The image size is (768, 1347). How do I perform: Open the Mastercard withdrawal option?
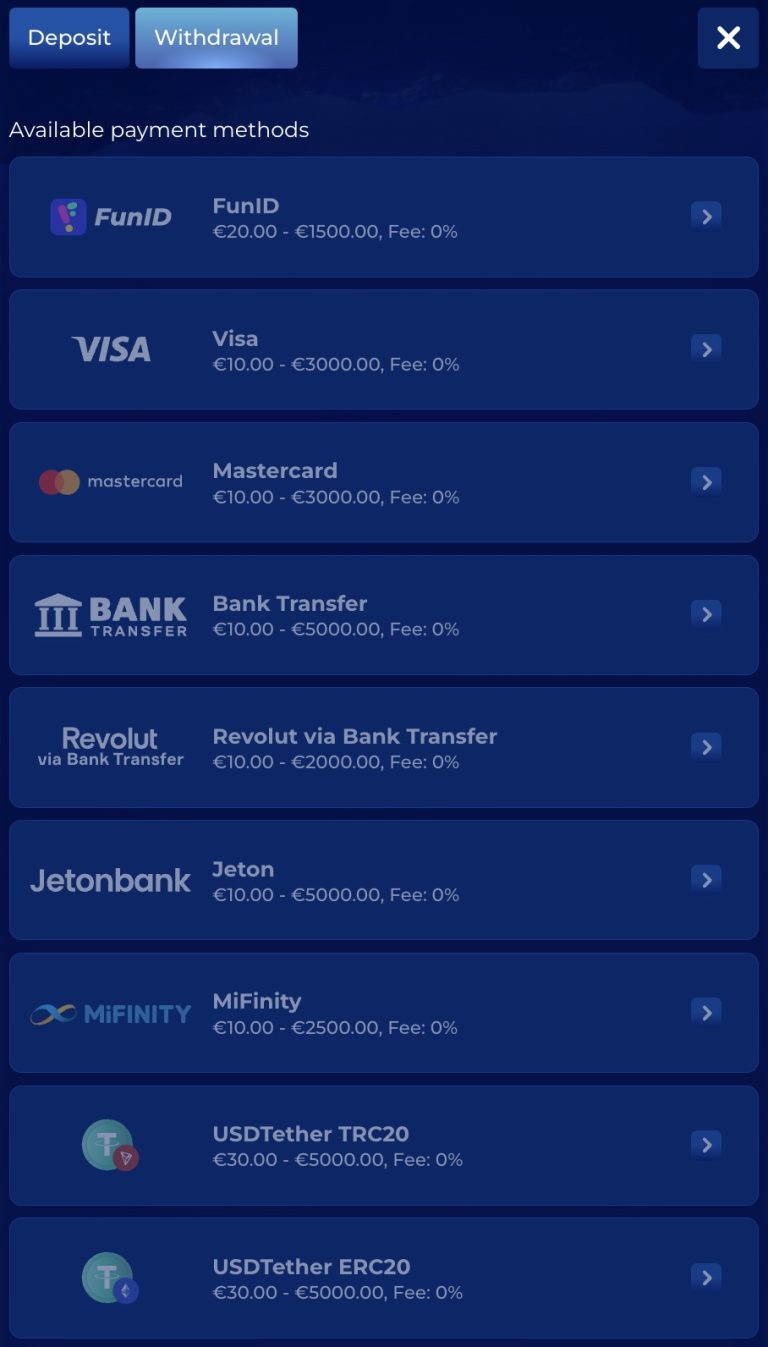[384, 482]
